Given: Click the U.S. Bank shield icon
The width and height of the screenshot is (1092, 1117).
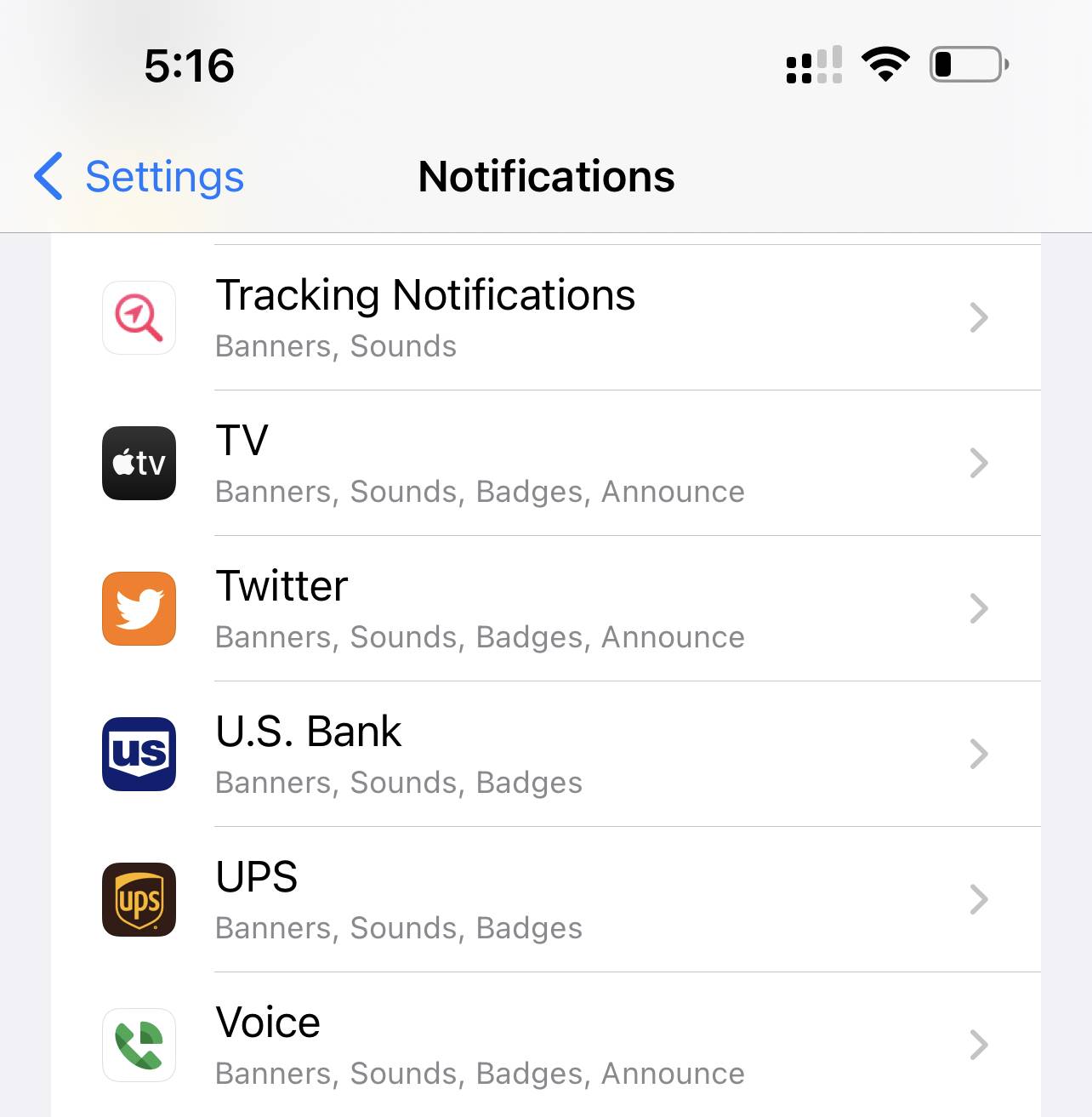Looking at the screenshot, I should pos(139,754).
